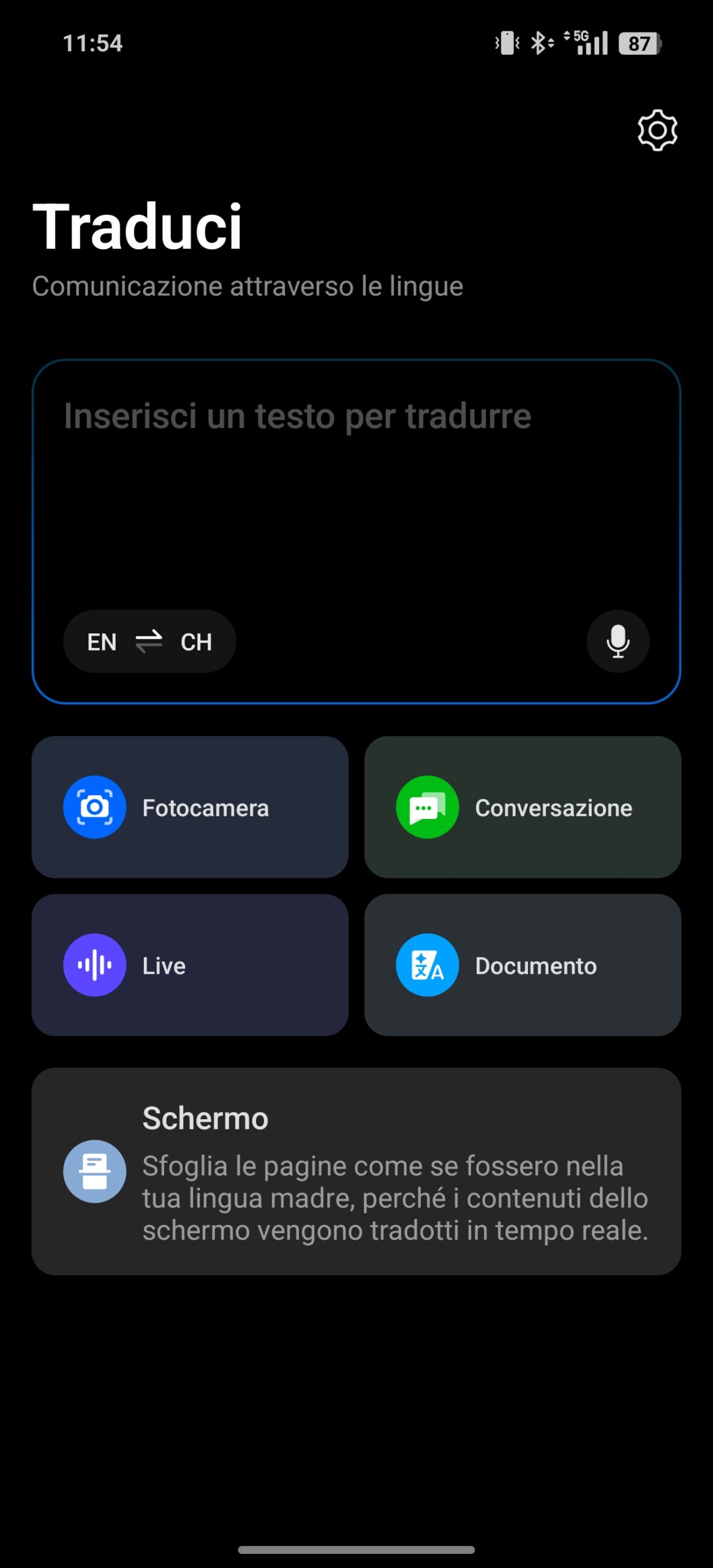Image resolution: width=713 pixels, height=1568 pixels.
Task: Open Documento translation
Action: click(x=522, y=965)
